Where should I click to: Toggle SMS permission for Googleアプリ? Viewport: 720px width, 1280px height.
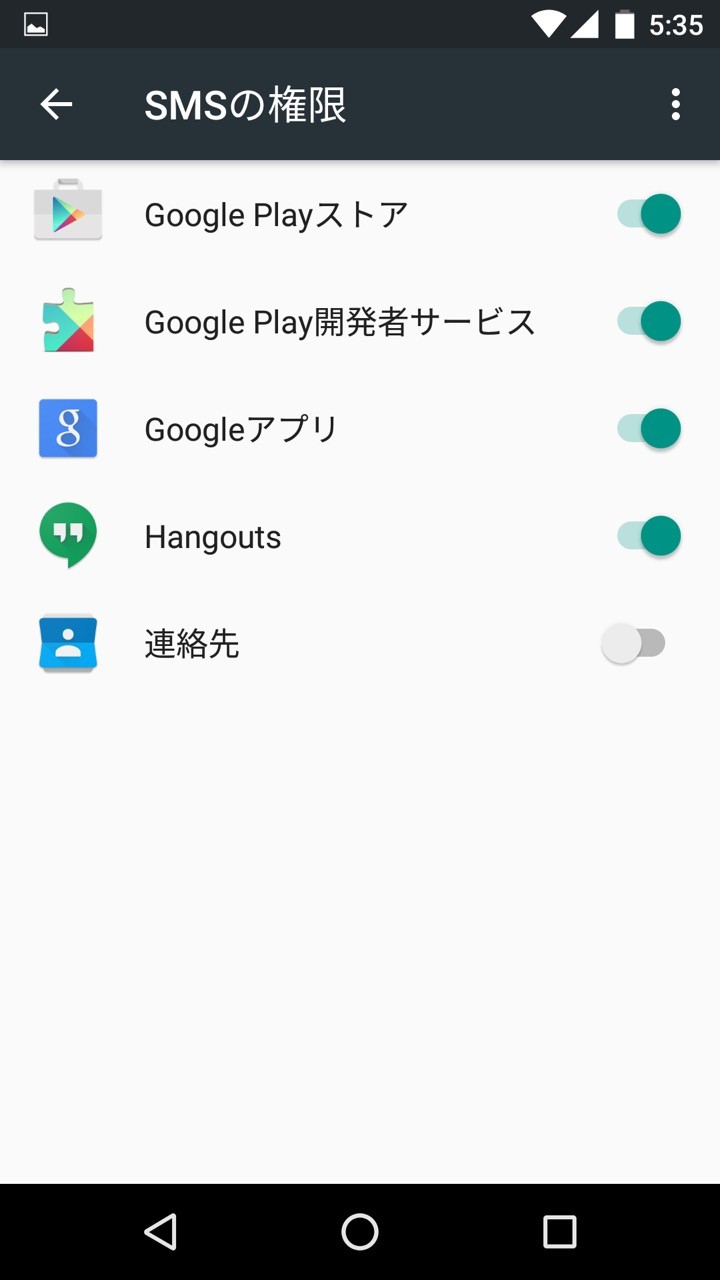click(648, 429)
